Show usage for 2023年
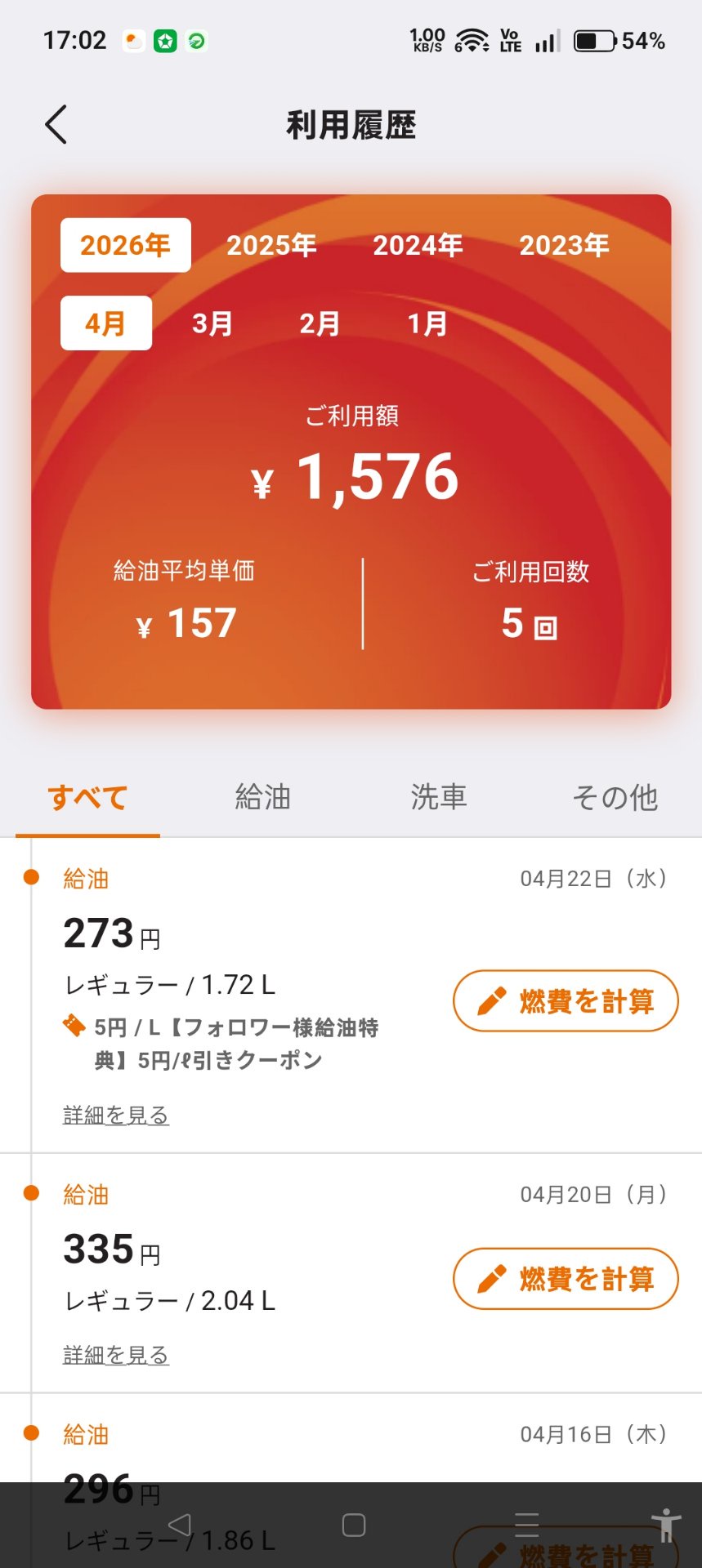The image size is (702, 1568). 564,245
